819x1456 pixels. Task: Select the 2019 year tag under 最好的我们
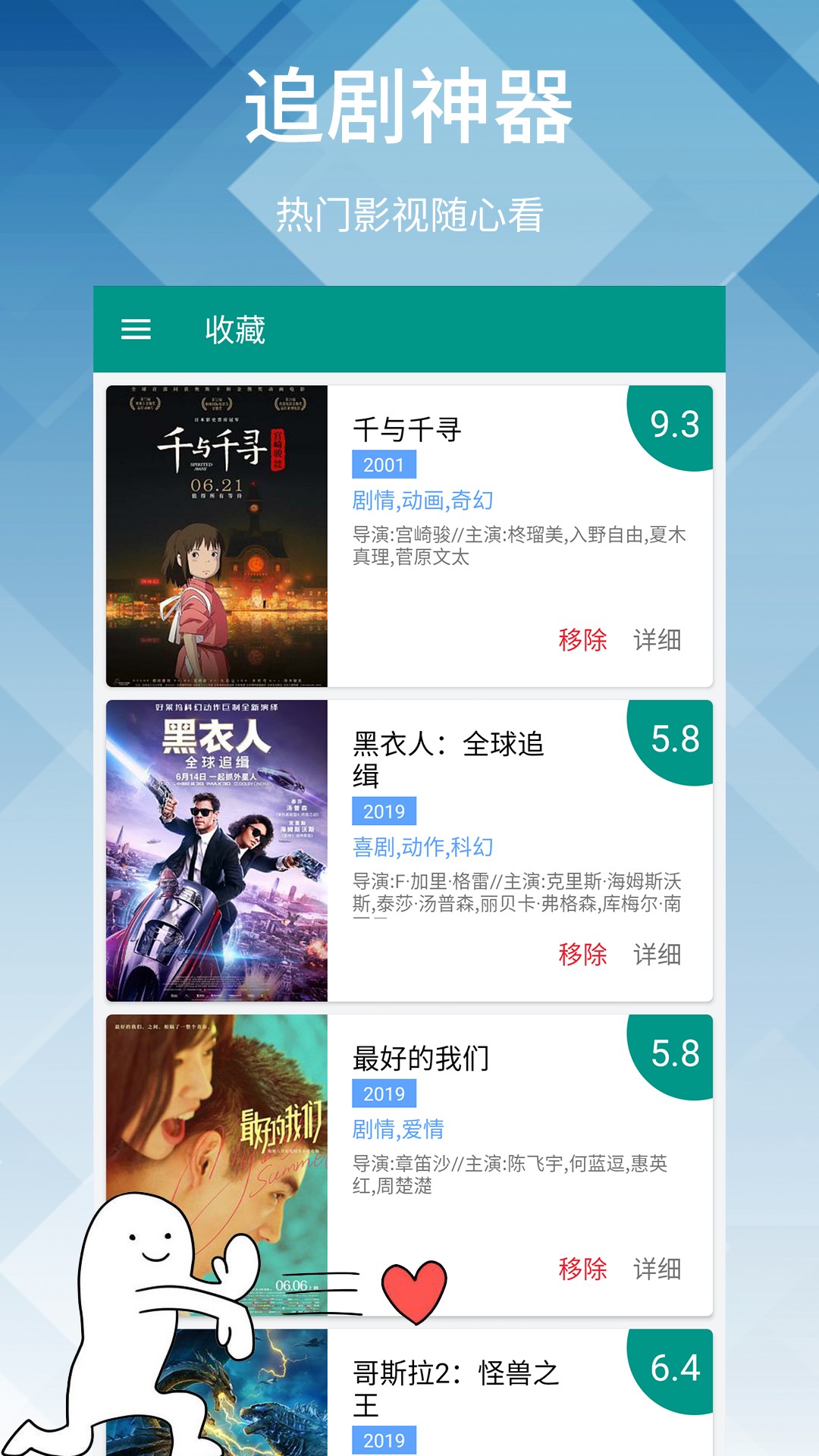pyautogui.click(x=383, y=1094)
